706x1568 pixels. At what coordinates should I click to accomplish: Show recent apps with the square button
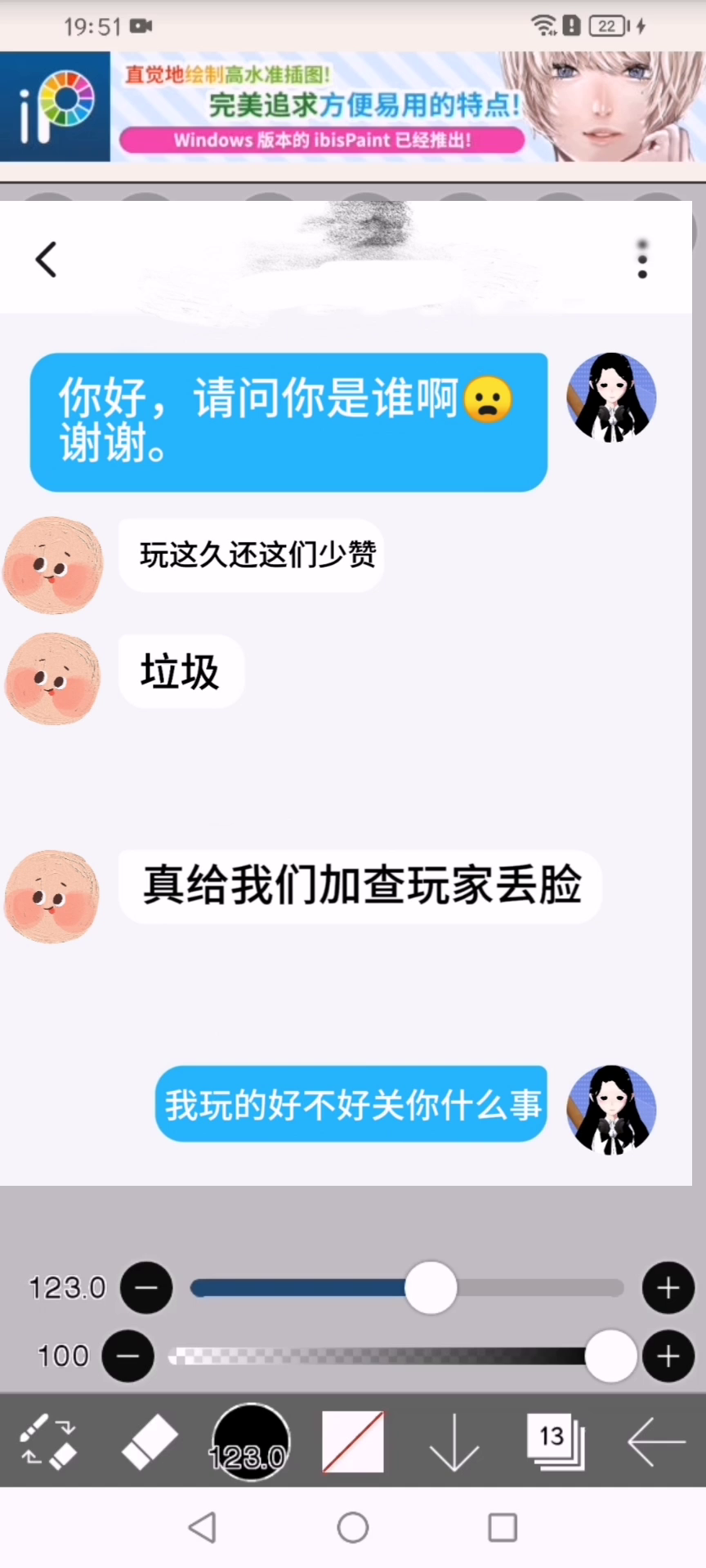click(x=503, y=1527)
